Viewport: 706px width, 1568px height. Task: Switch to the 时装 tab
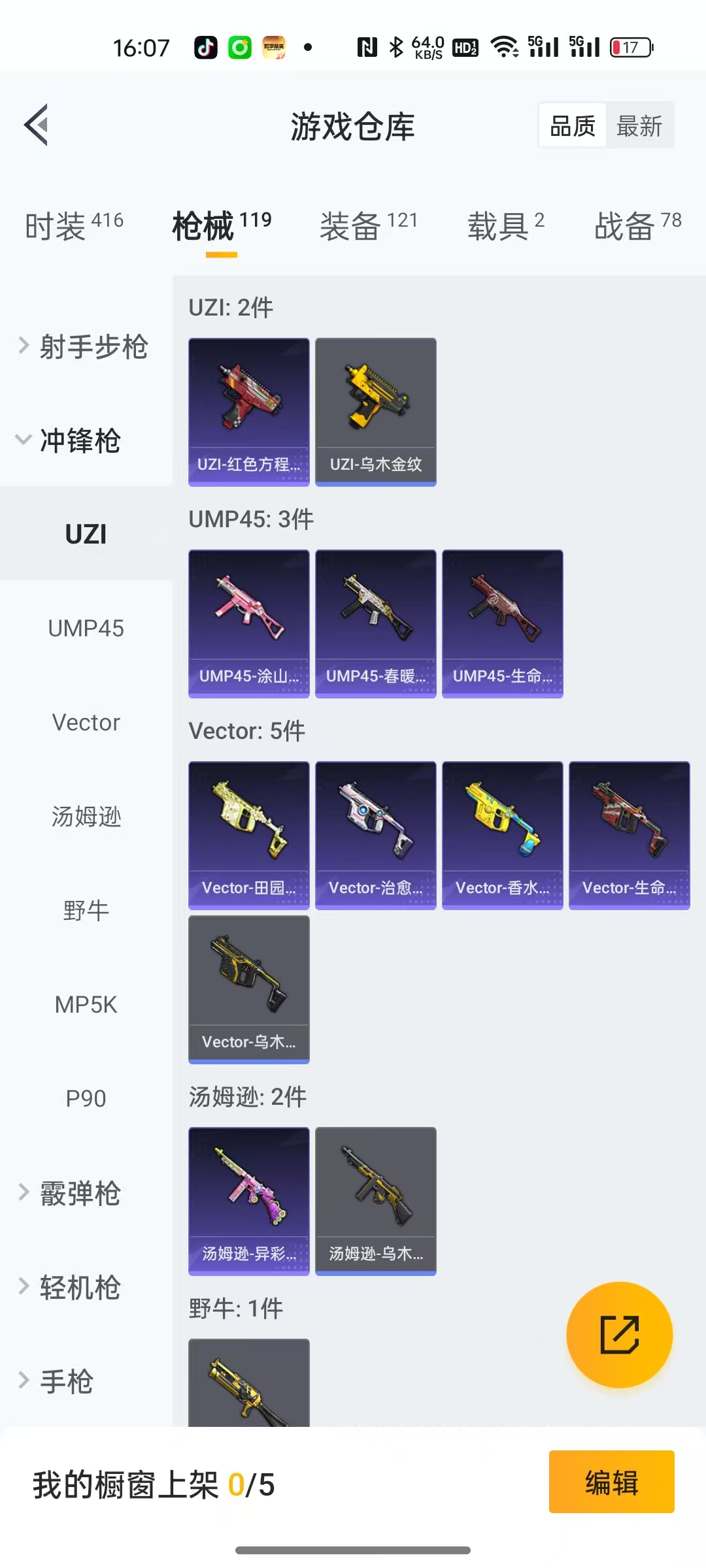click(x=74, y=226)
